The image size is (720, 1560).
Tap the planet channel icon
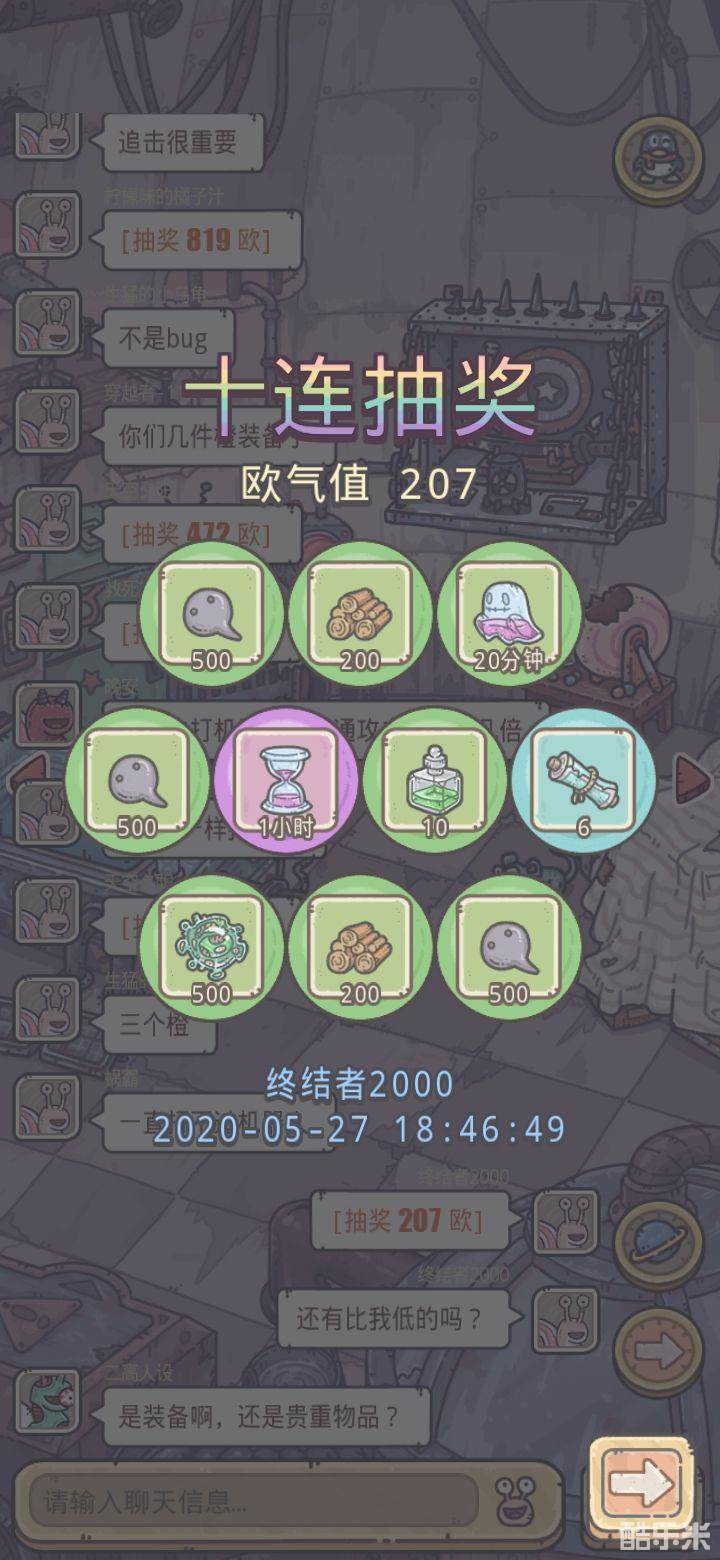click(x=657, y=1243)
